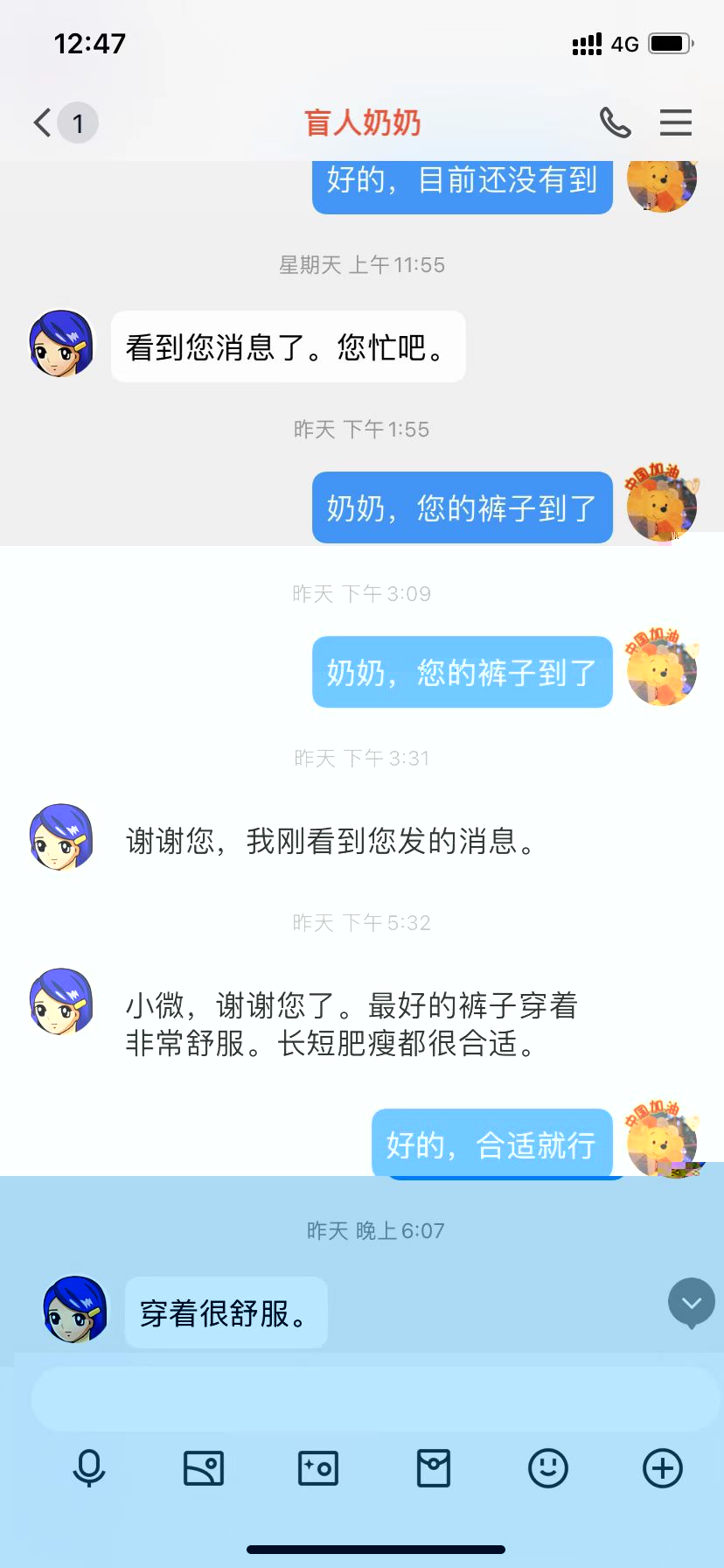Tap the message input field
This screenshot has width=724, height=1568.
374,1398
